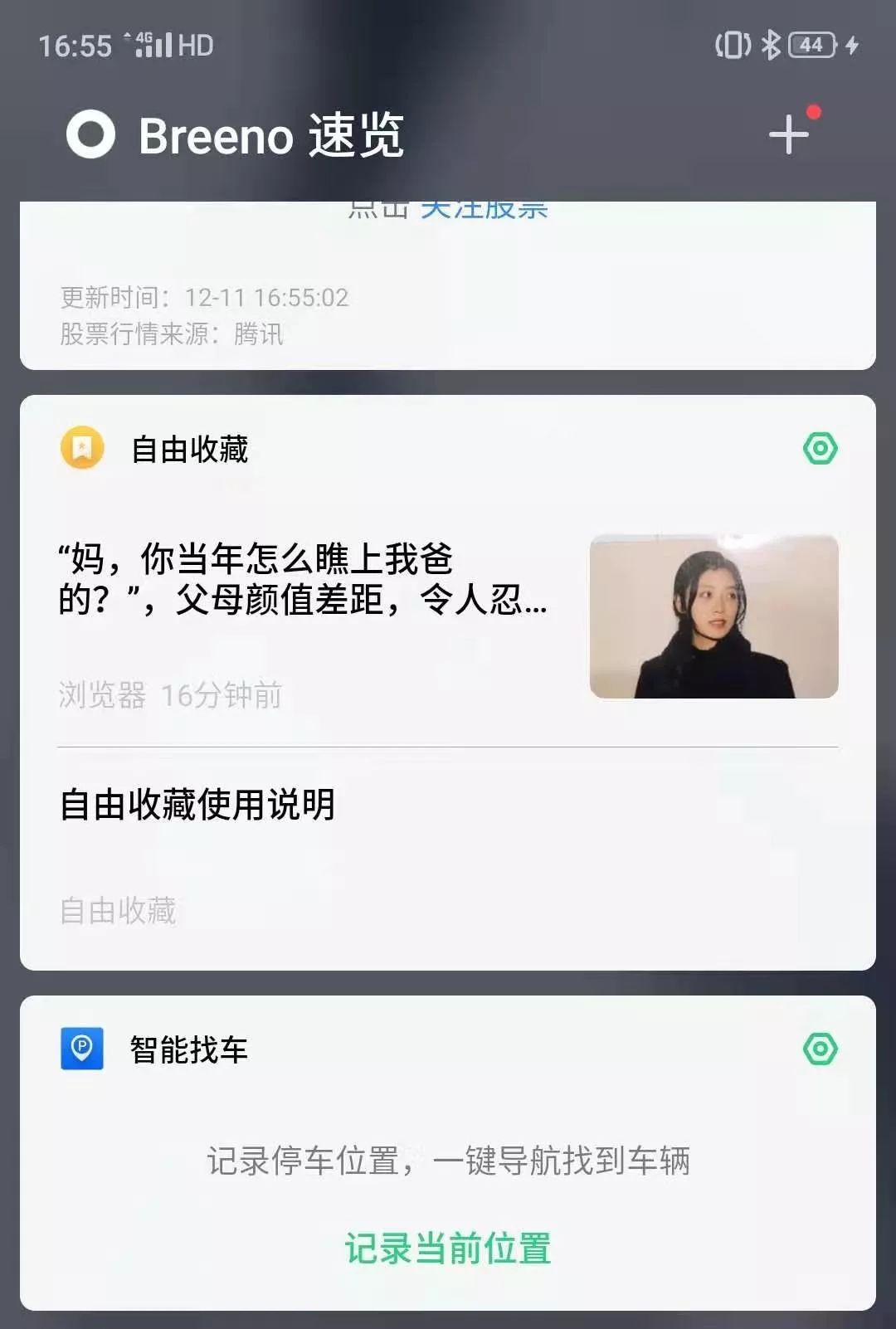
Task: Click the Breeno logo icon
Action: pyautogui.click(x=89, y=134)
